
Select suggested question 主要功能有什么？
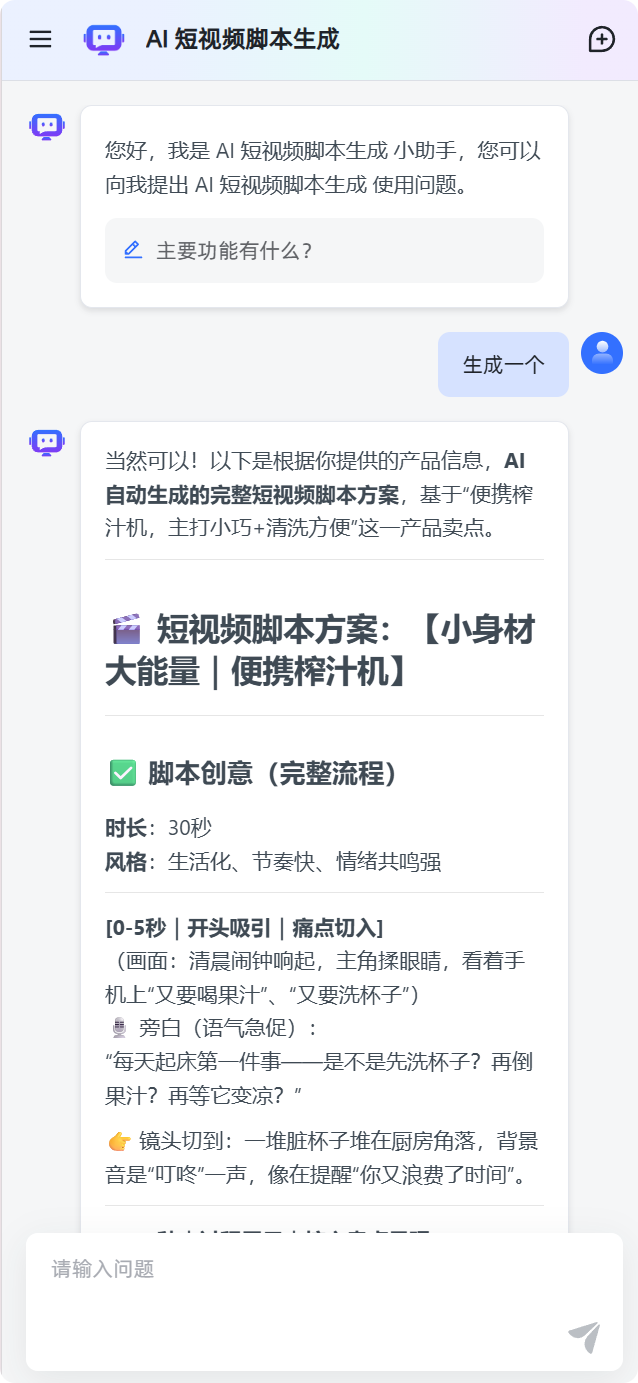tap(324, 251)
